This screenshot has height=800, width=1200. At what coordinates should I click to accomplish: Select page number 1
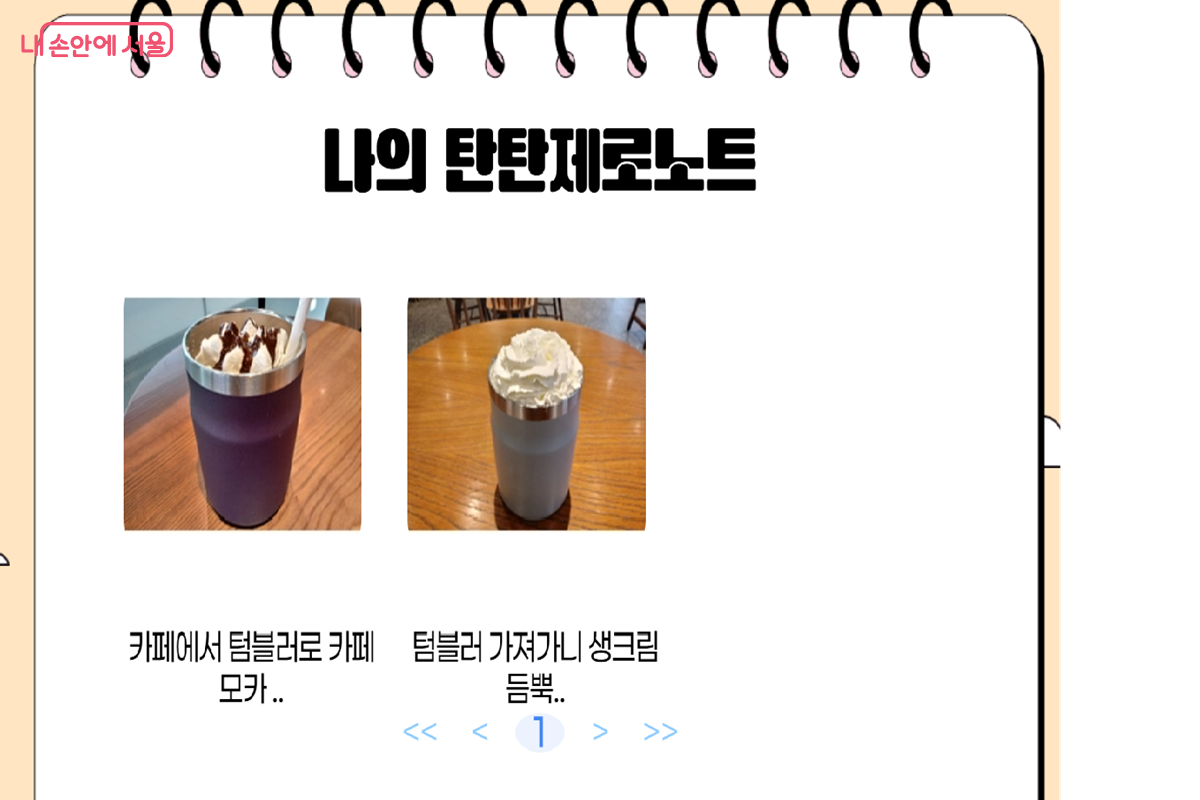coord(539,732)
